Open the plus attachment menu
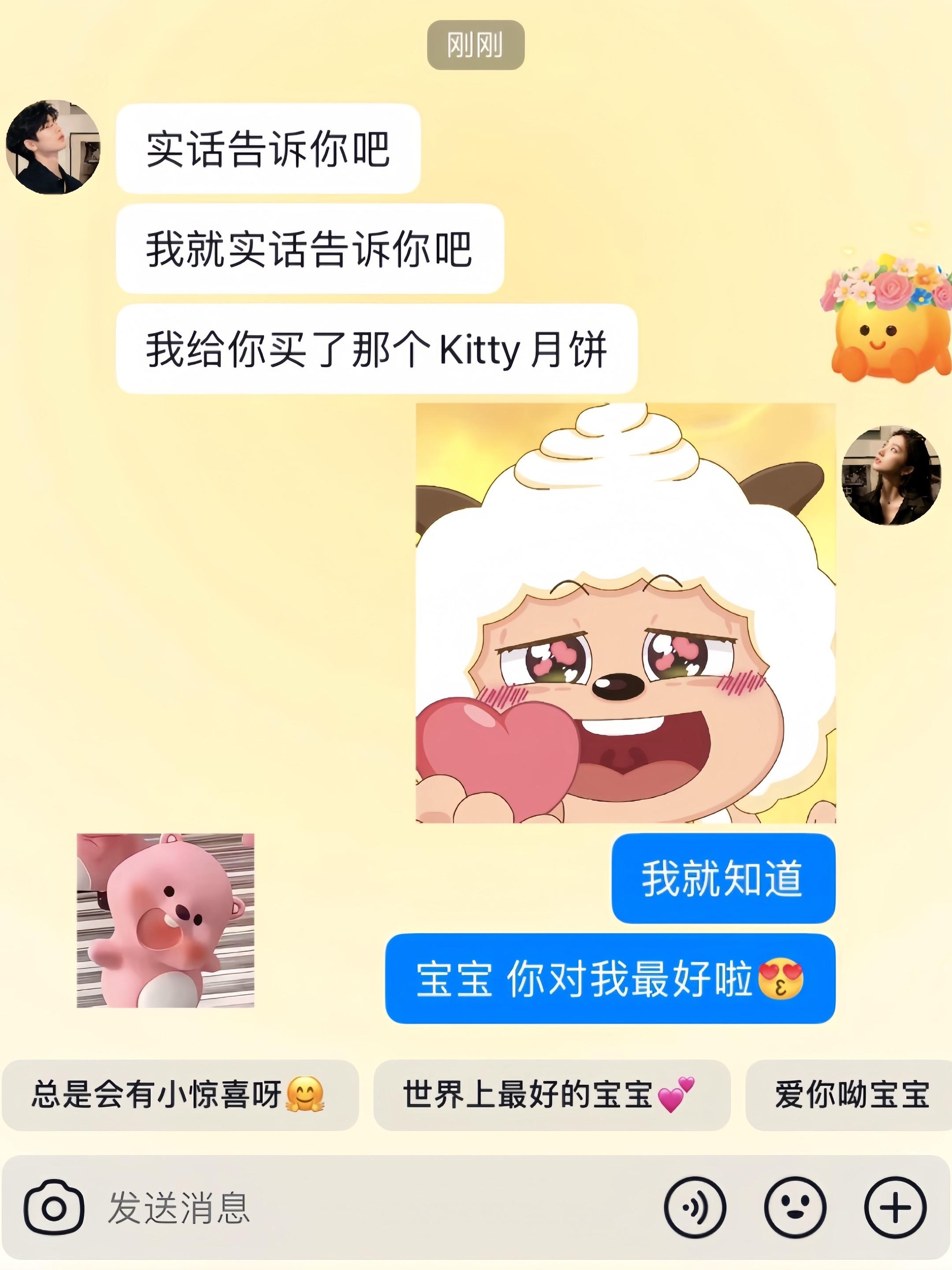952x1270 pixels. click(x=895, y=1207)
